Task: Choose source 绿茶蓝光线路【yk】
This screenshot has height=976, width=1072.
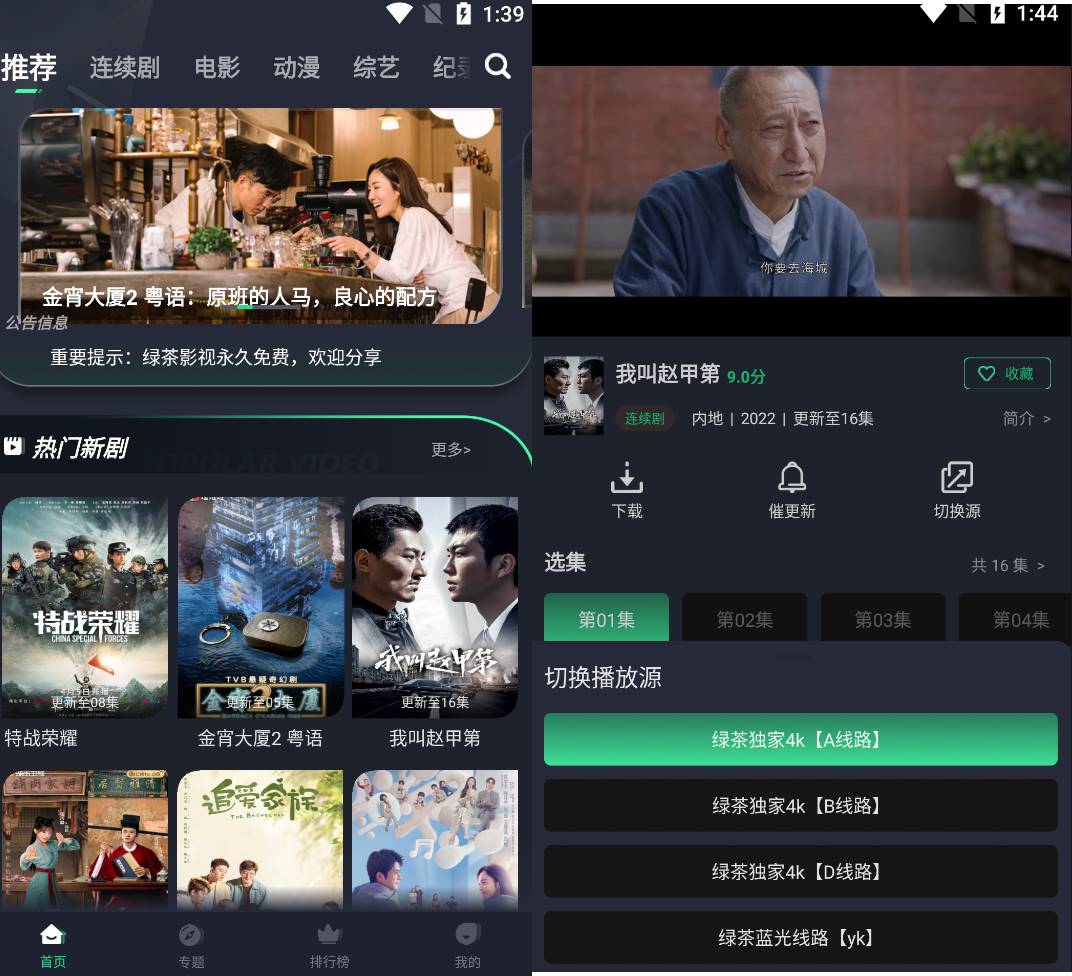Action: [x=800, y=938]
